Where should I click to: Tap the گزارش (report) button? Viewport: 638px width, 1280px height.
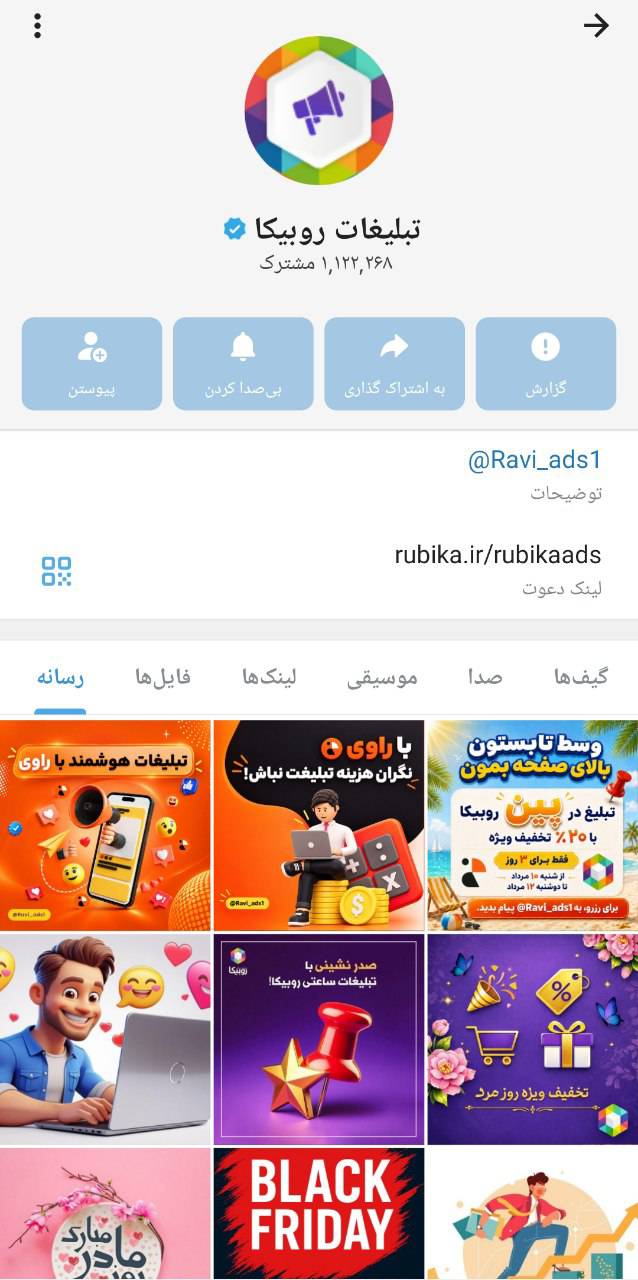coord(546,364)
